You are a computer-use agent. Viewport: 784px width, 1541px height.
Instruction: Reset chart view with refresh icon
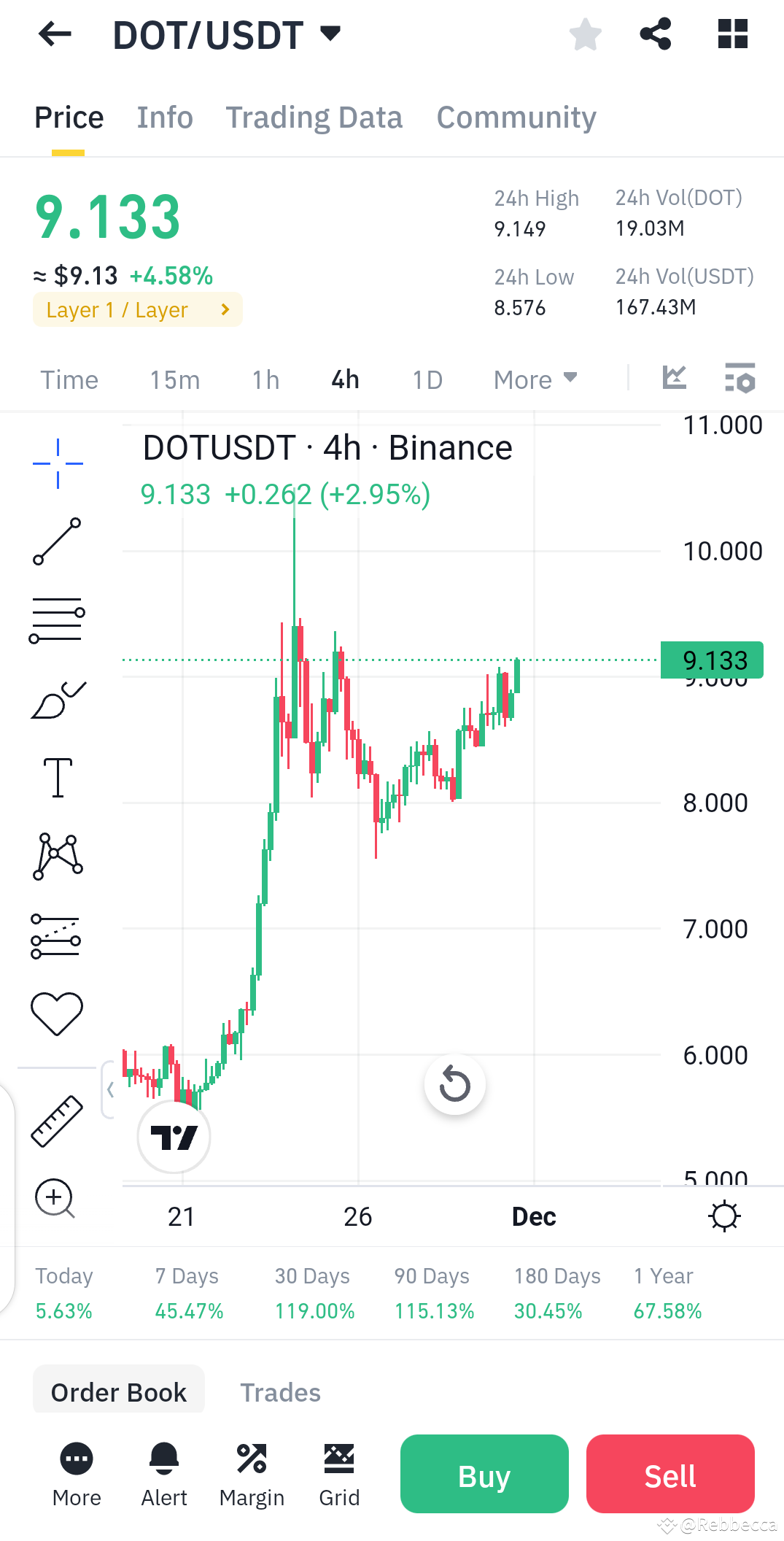(x=454, y=1085)
